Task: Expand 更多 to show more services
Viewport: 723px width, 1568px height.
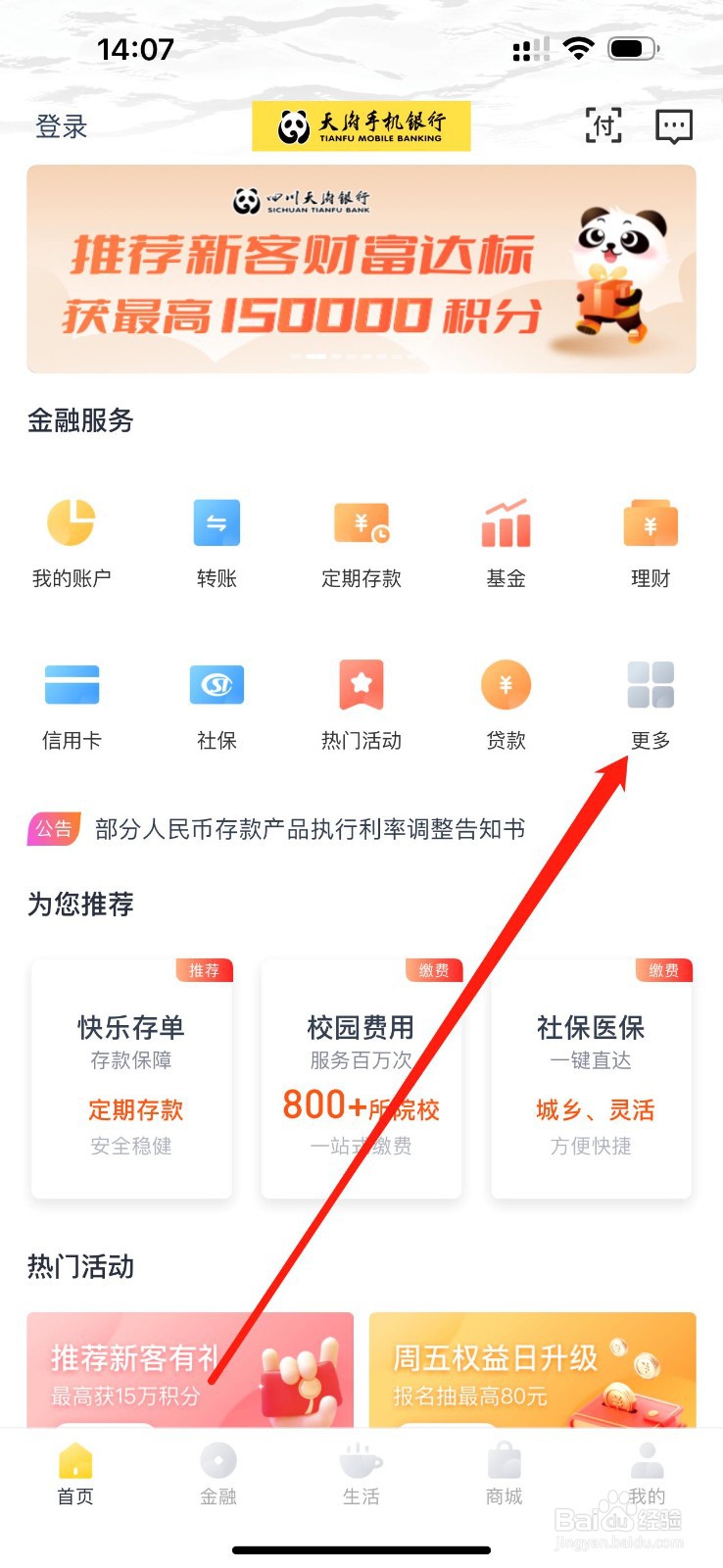Action: point(650,701)
